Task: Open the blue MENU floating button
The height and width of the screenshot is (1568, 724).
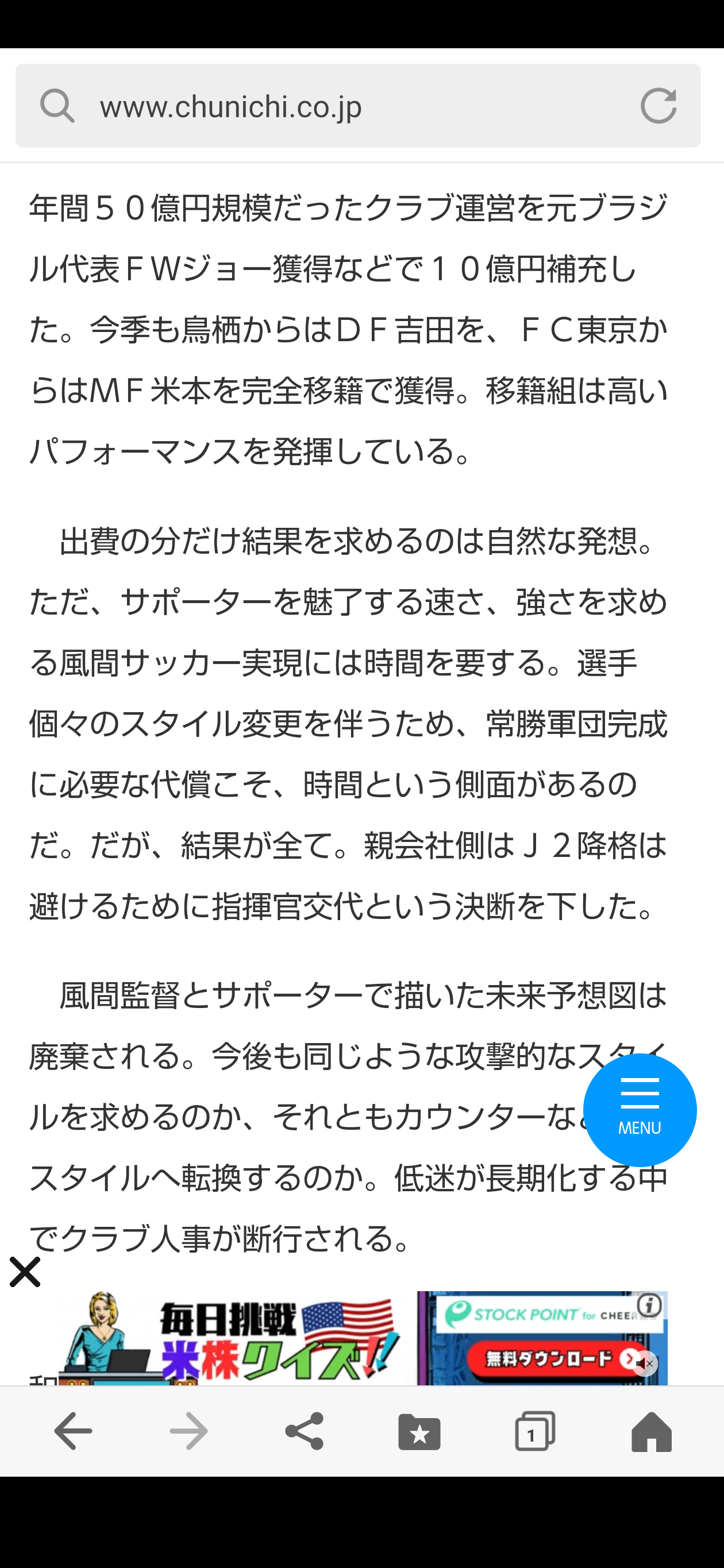Action: click(640, 1110)
